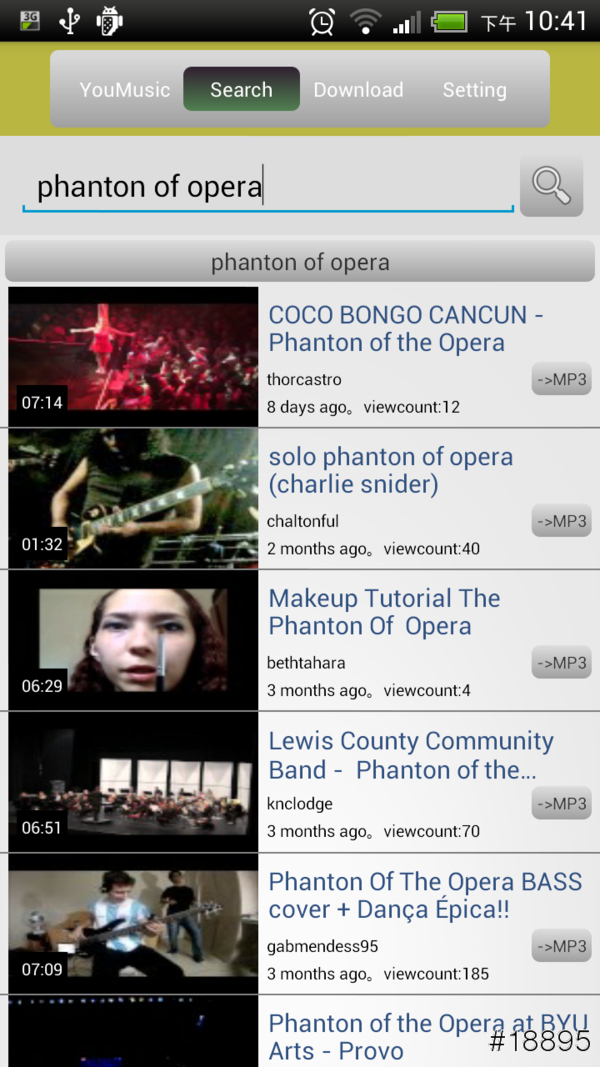Open Lewis County Community Band result

(410, 755)
